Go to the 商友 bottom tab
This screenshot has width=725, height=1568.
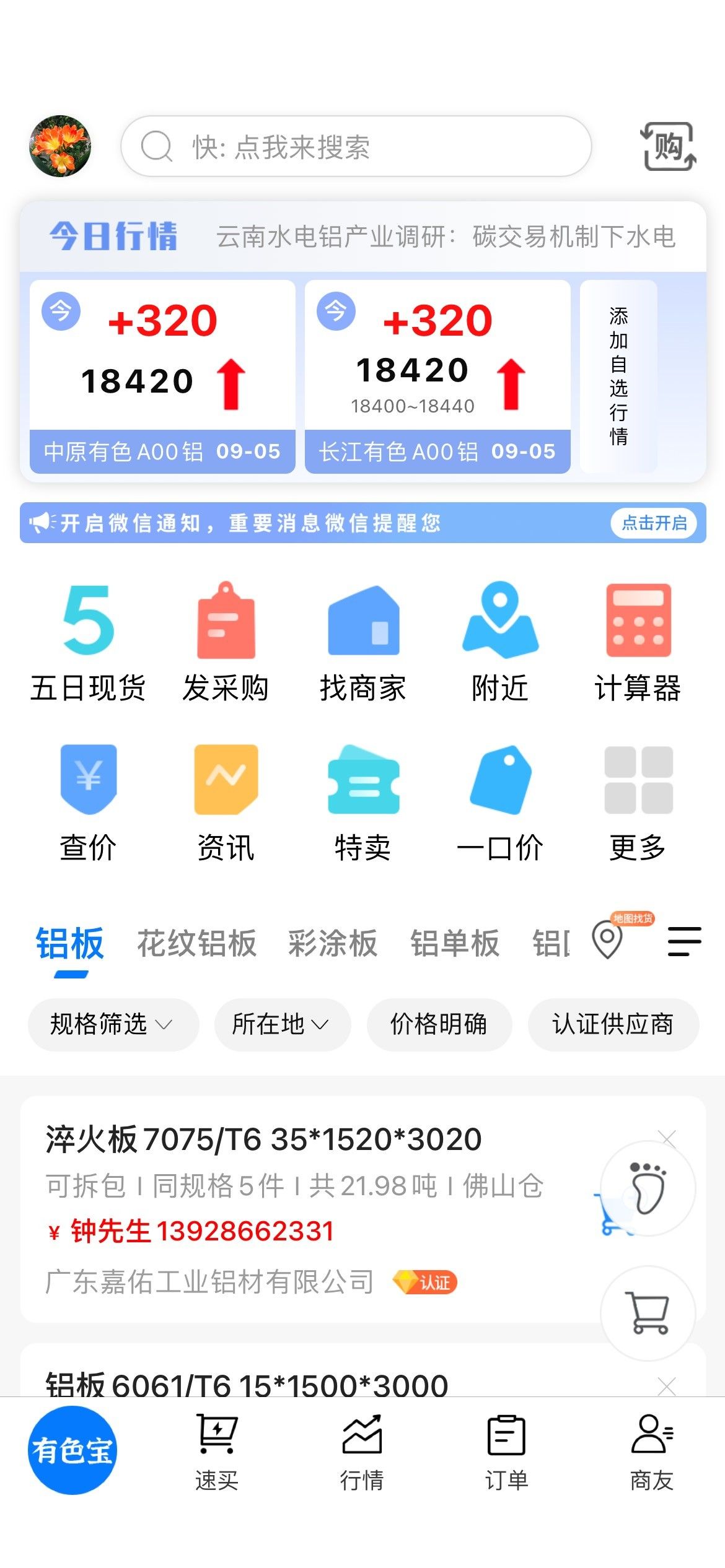coord(652,1452)
